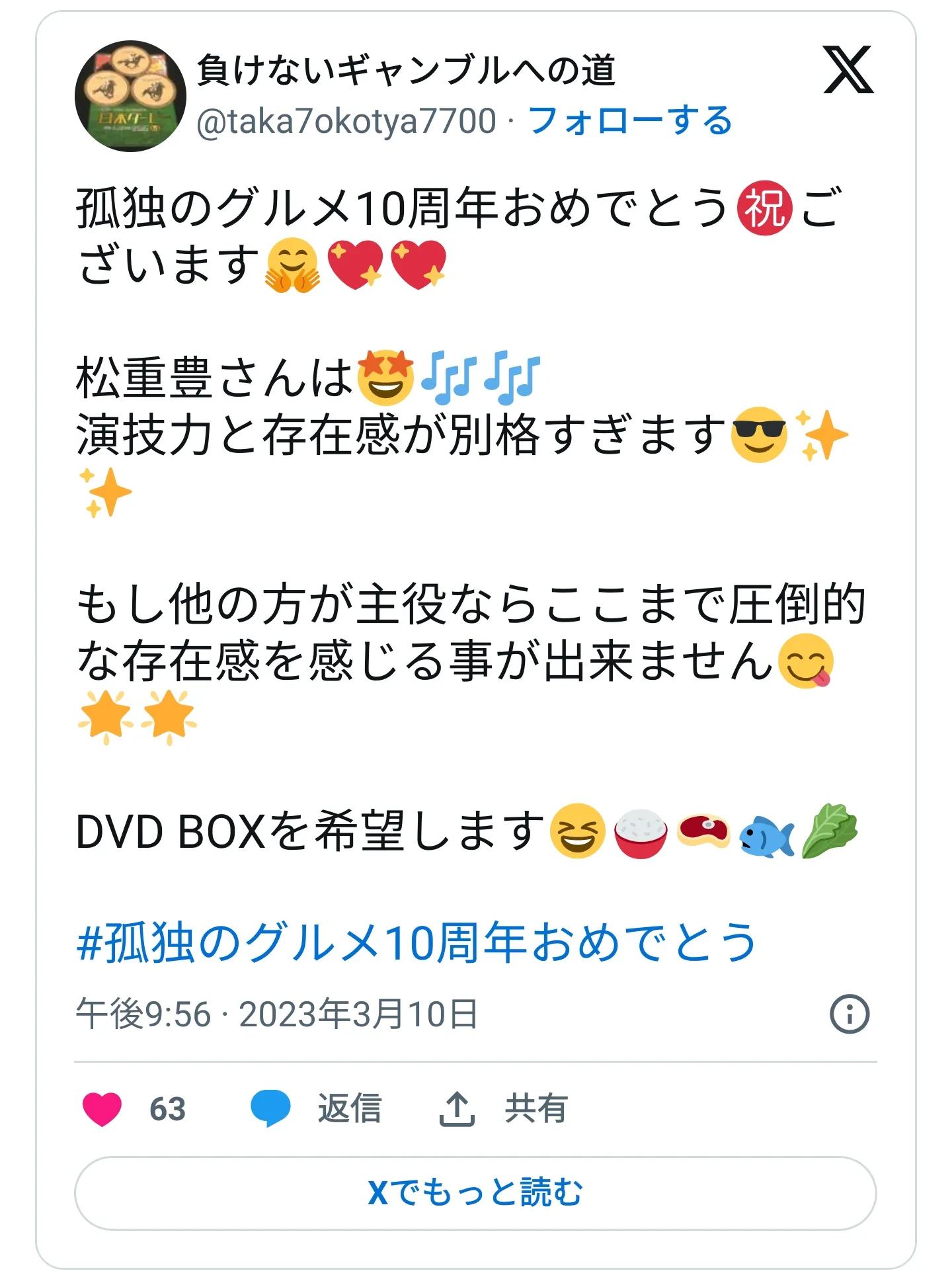Viewport: 952px width, 1277px height.
Task: Open hashtag #孤独のグルメ10周年おめでとう
Action: click(416, 942)
